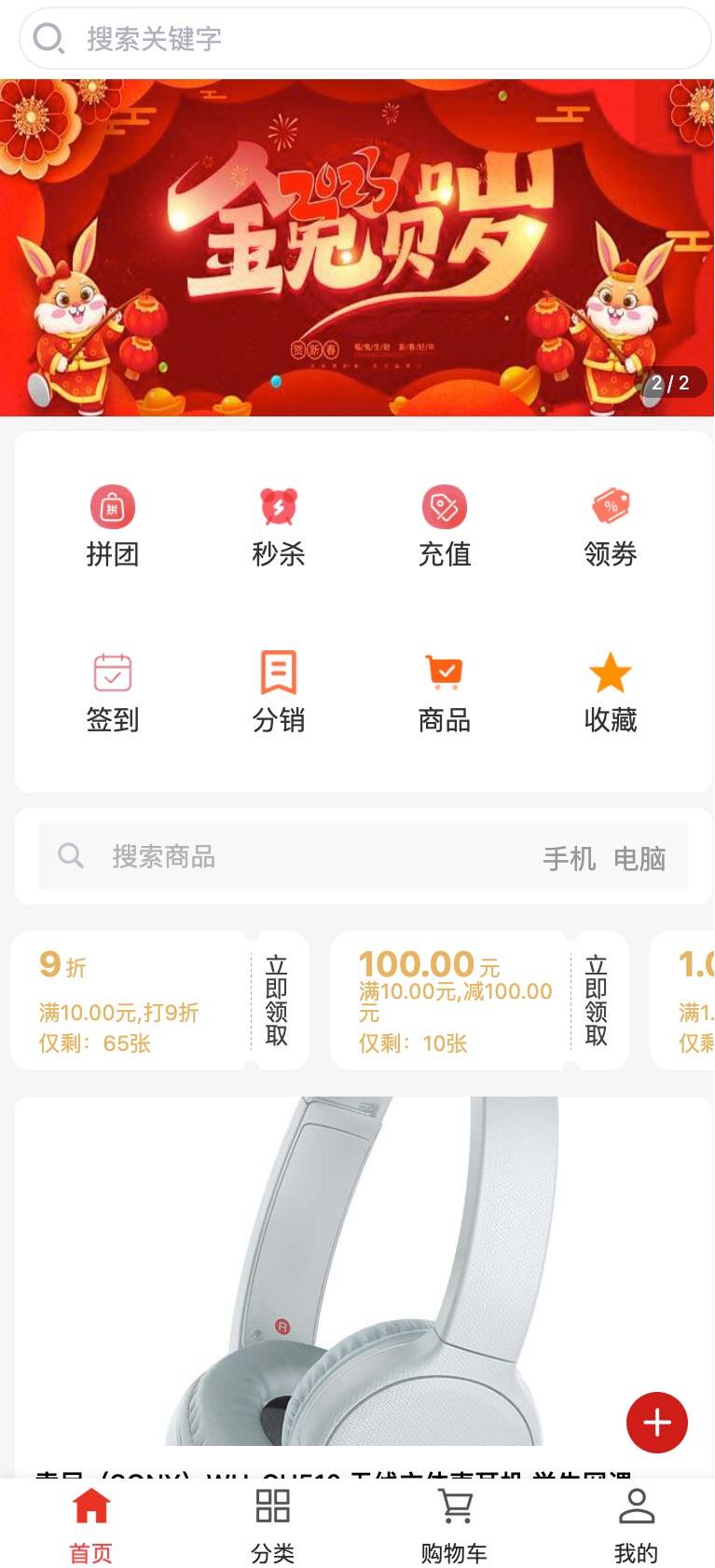Select the 手机 search keyword
715x1568 pixels.
(569, 858)
